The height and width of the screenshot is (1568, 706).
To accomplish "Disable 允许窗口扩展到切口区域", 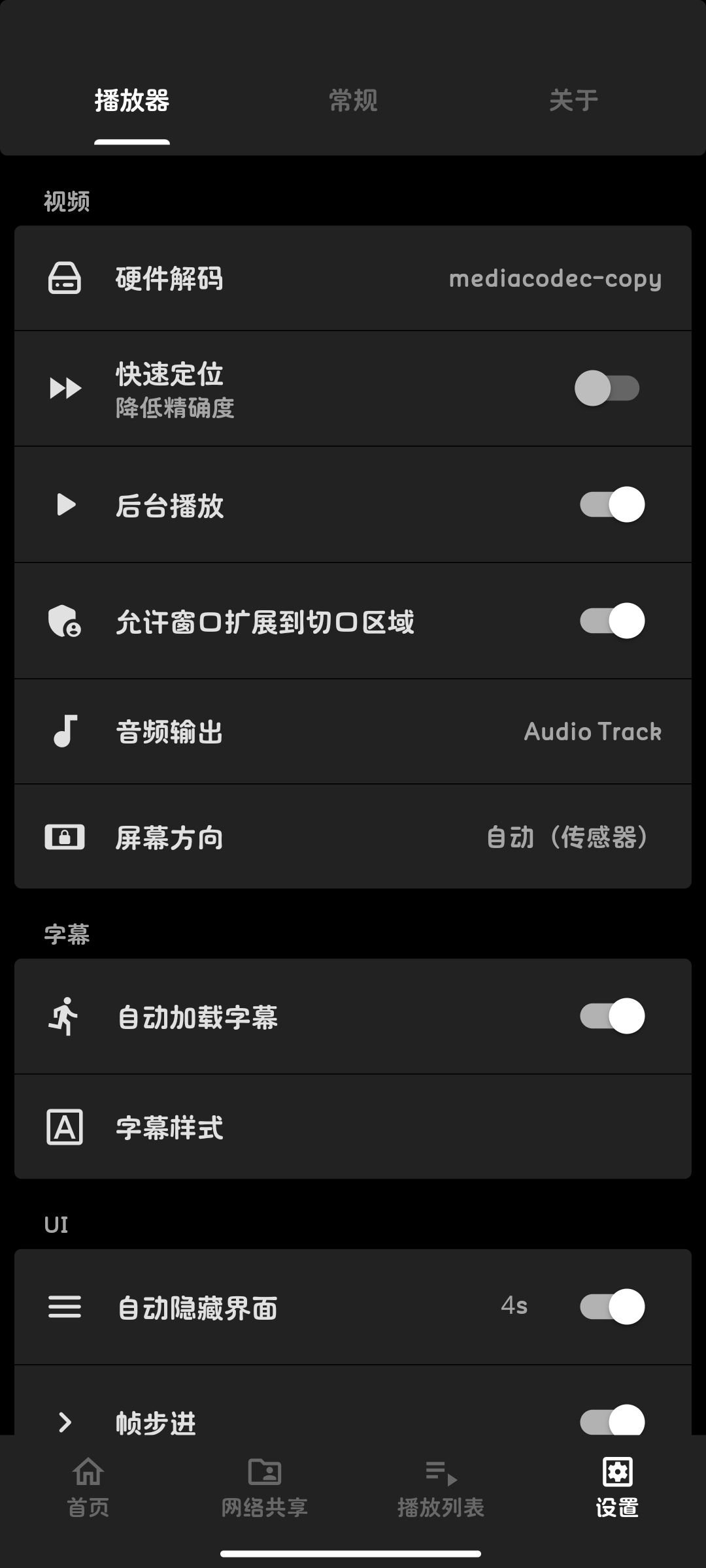I will click(x=612, y=621).
